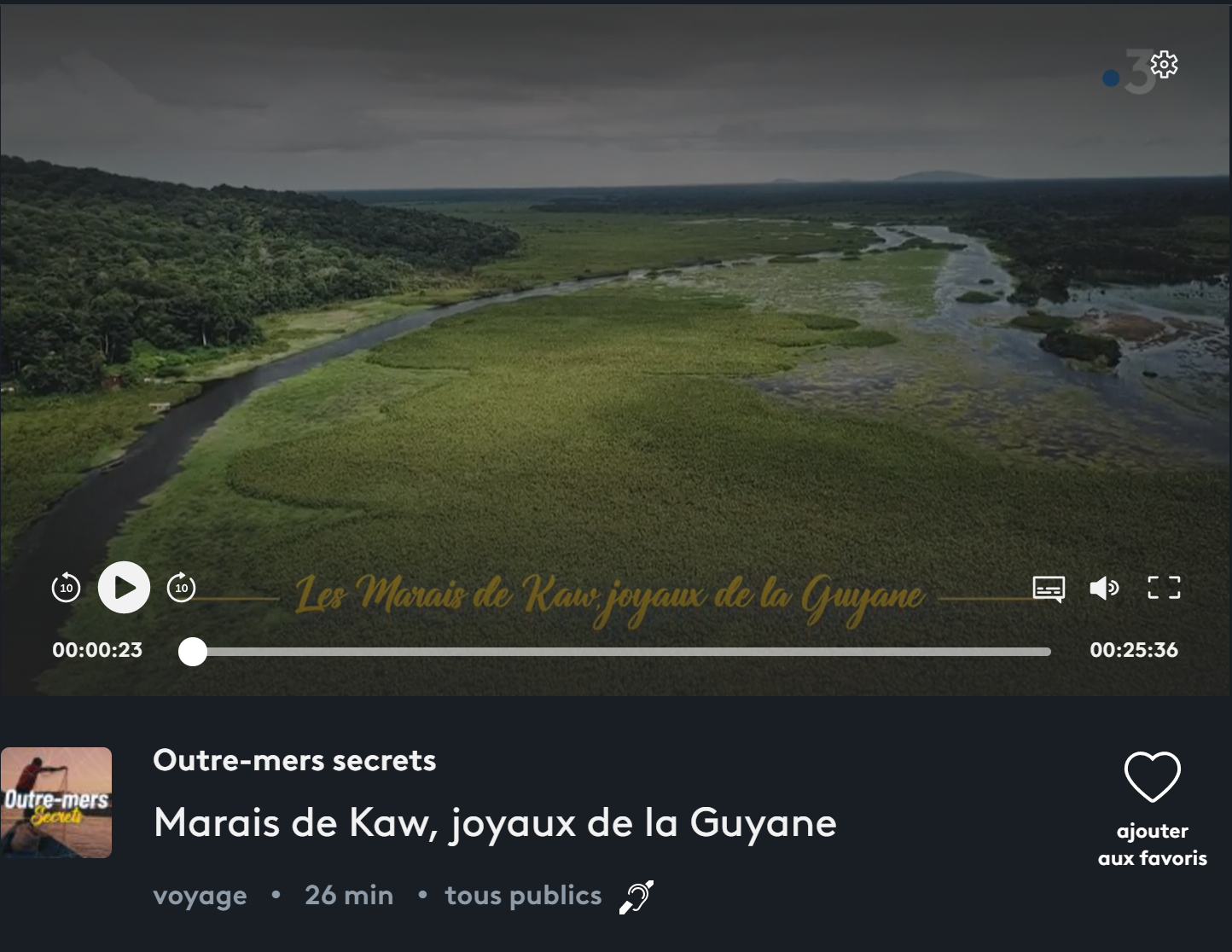Screen dimensions: 1232x952
Task: Open Outre-mers secrets show thumbnail
Action: click(x=56, y=803)
